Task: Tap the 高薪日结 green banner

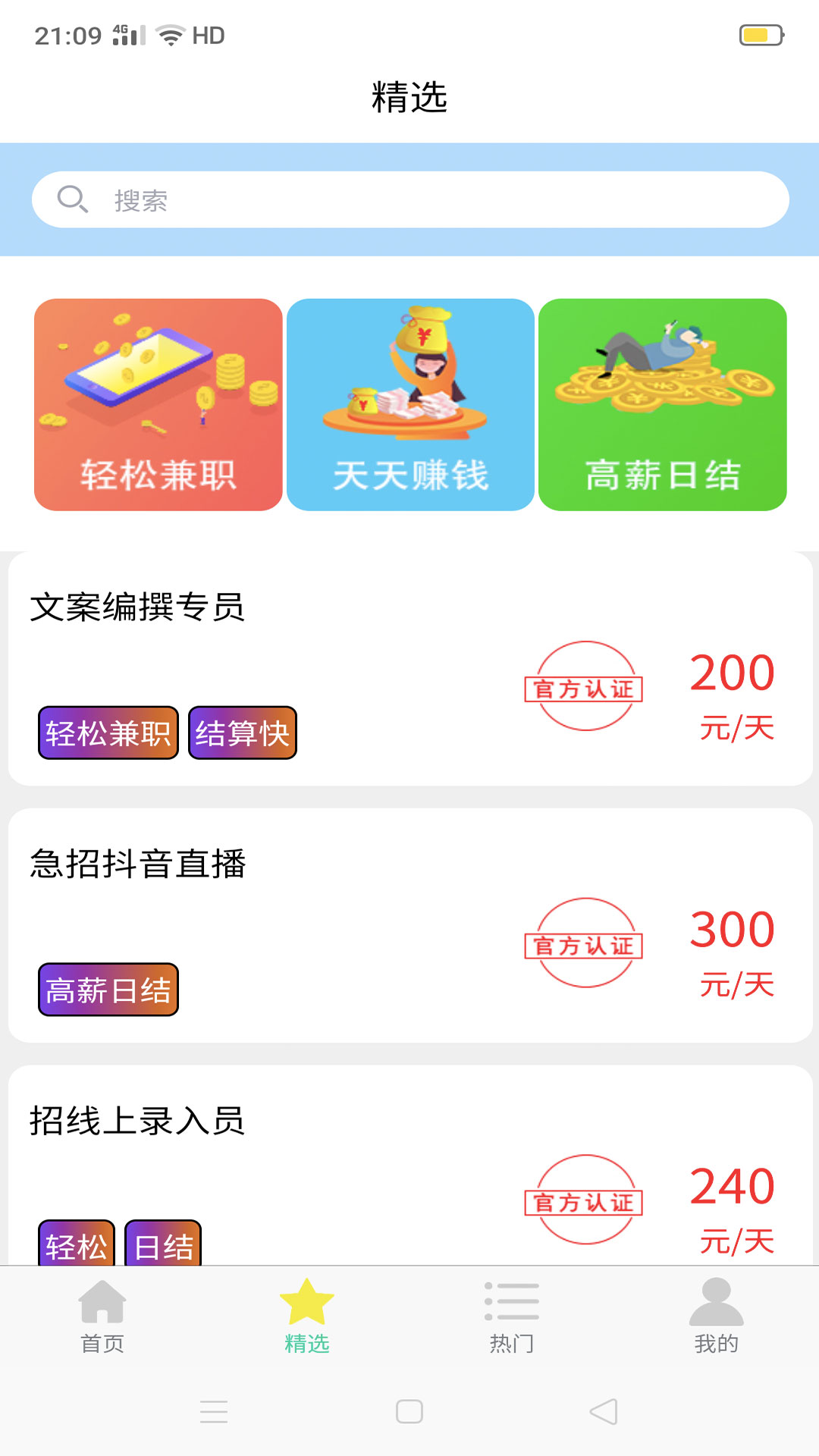Action: pyautogui.click(x=663, y=405)
